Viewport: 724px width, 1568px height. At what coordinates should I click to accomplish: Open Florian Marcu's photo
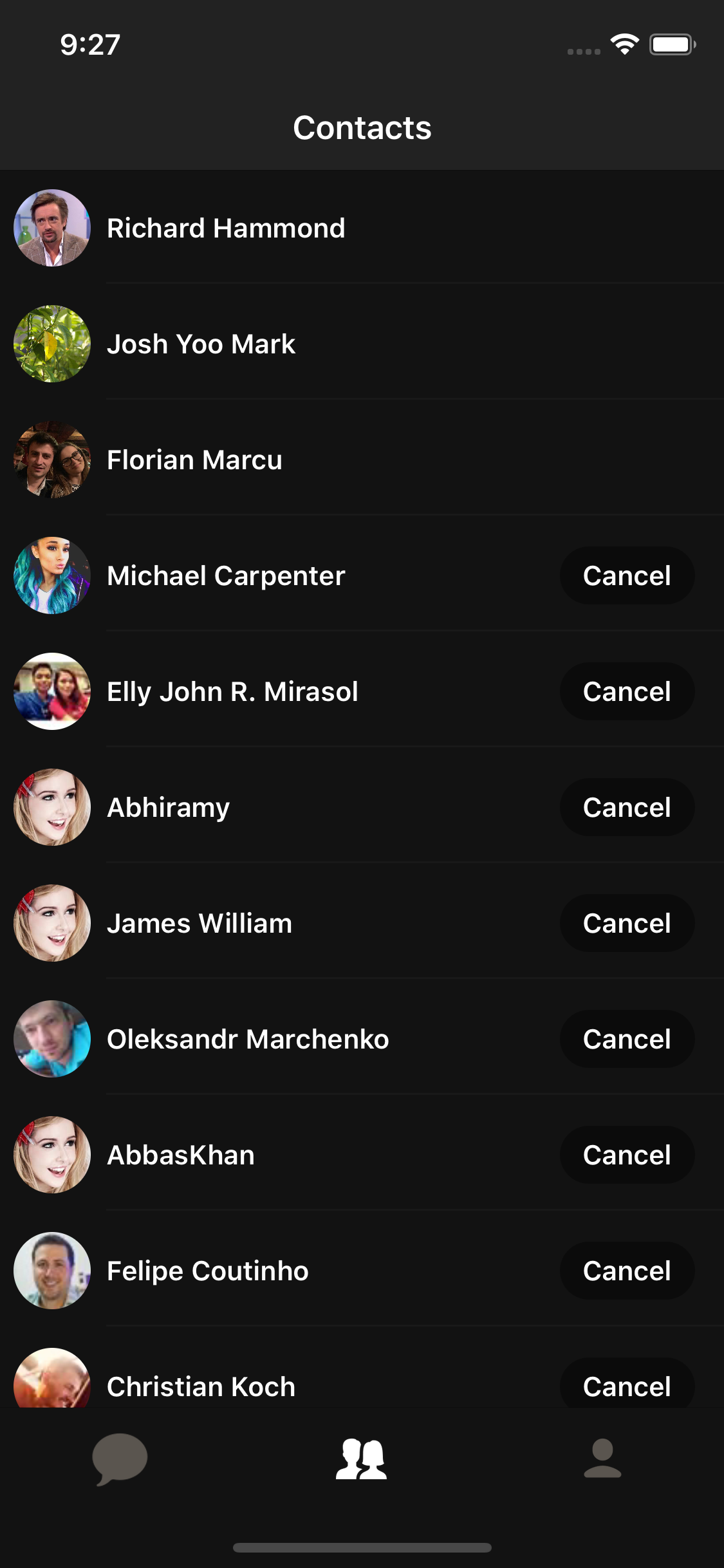[x=52, y=460]
